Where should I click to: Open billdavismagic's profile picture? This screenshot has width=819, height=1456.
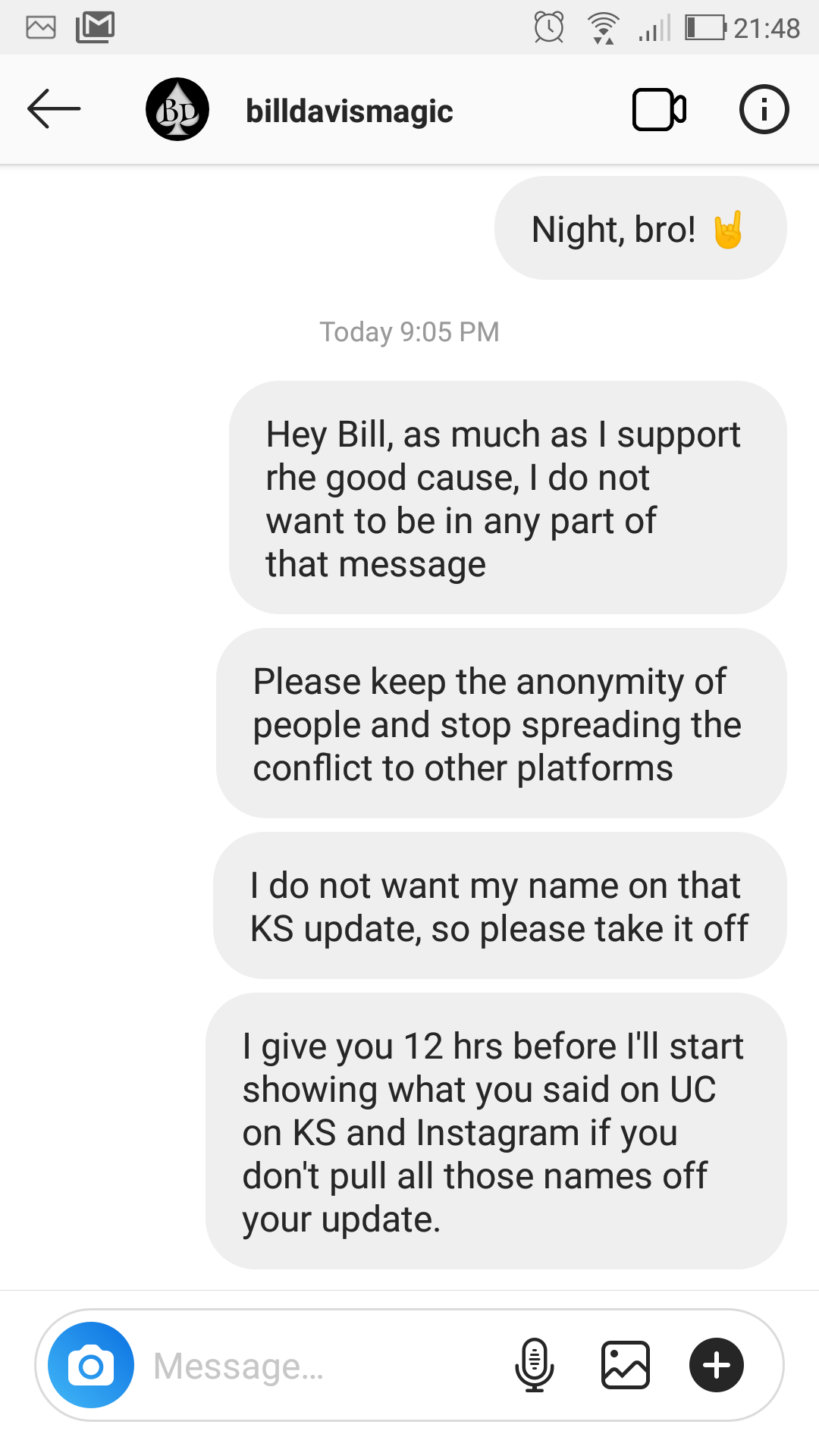click(x=177, y=109)
